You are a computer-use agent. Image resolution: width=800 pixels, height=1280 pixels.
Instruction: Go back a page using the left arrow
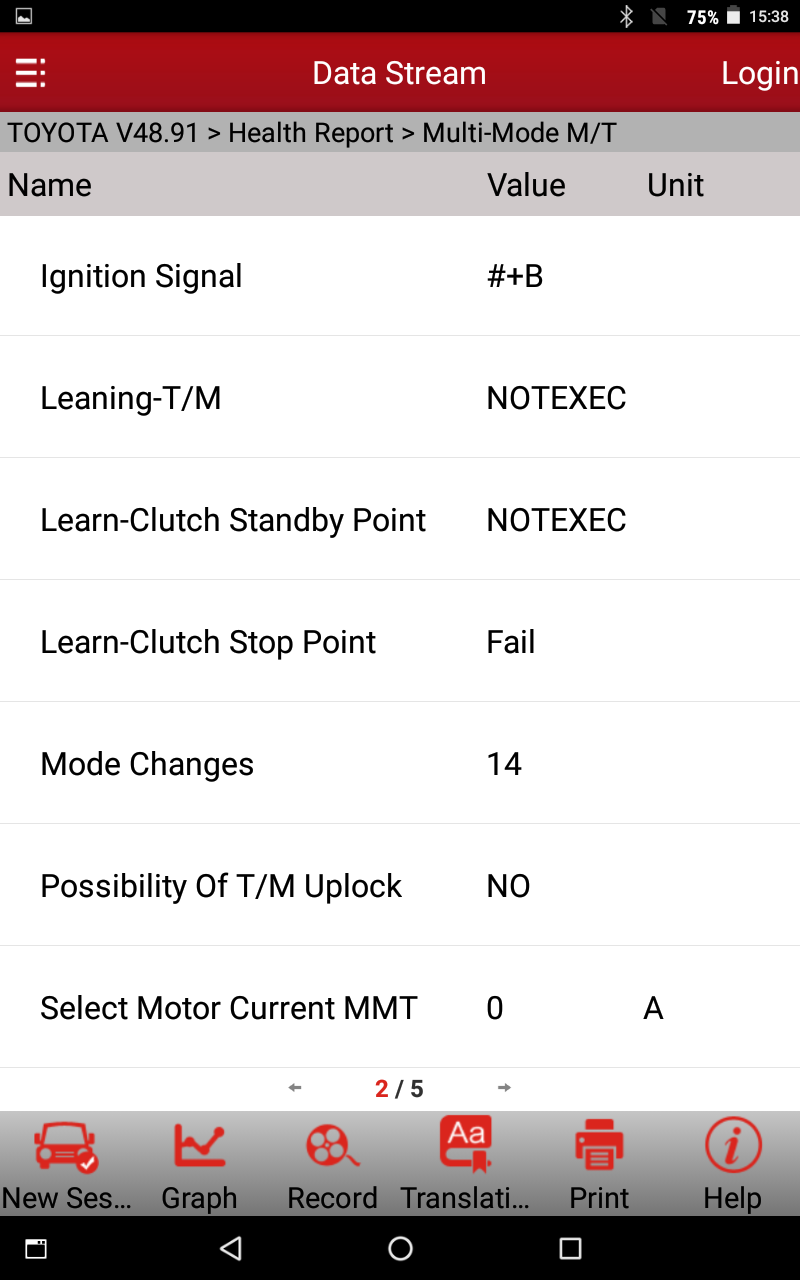point(295,1087)
